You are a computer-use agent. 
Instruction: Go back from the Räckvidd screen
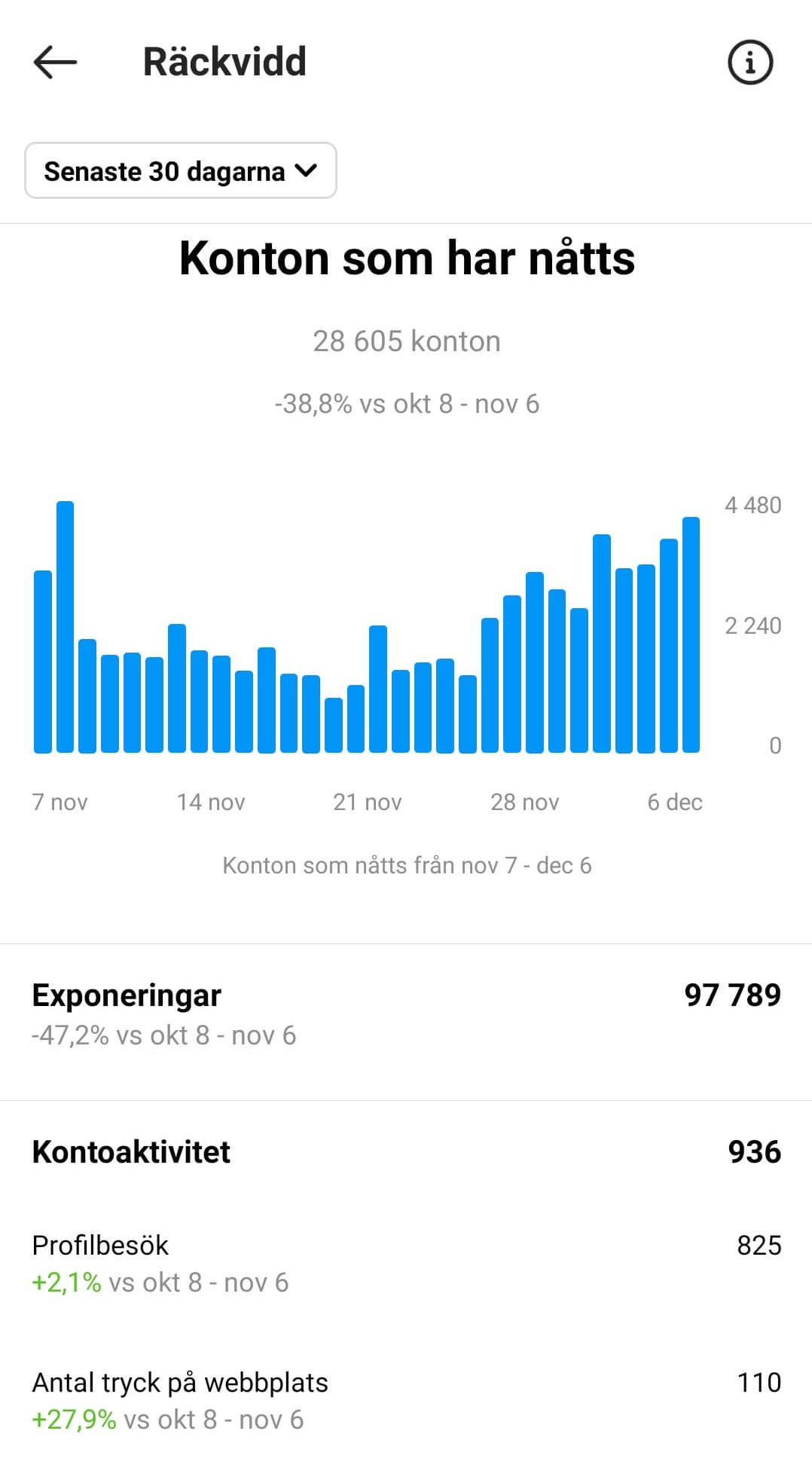55,62
